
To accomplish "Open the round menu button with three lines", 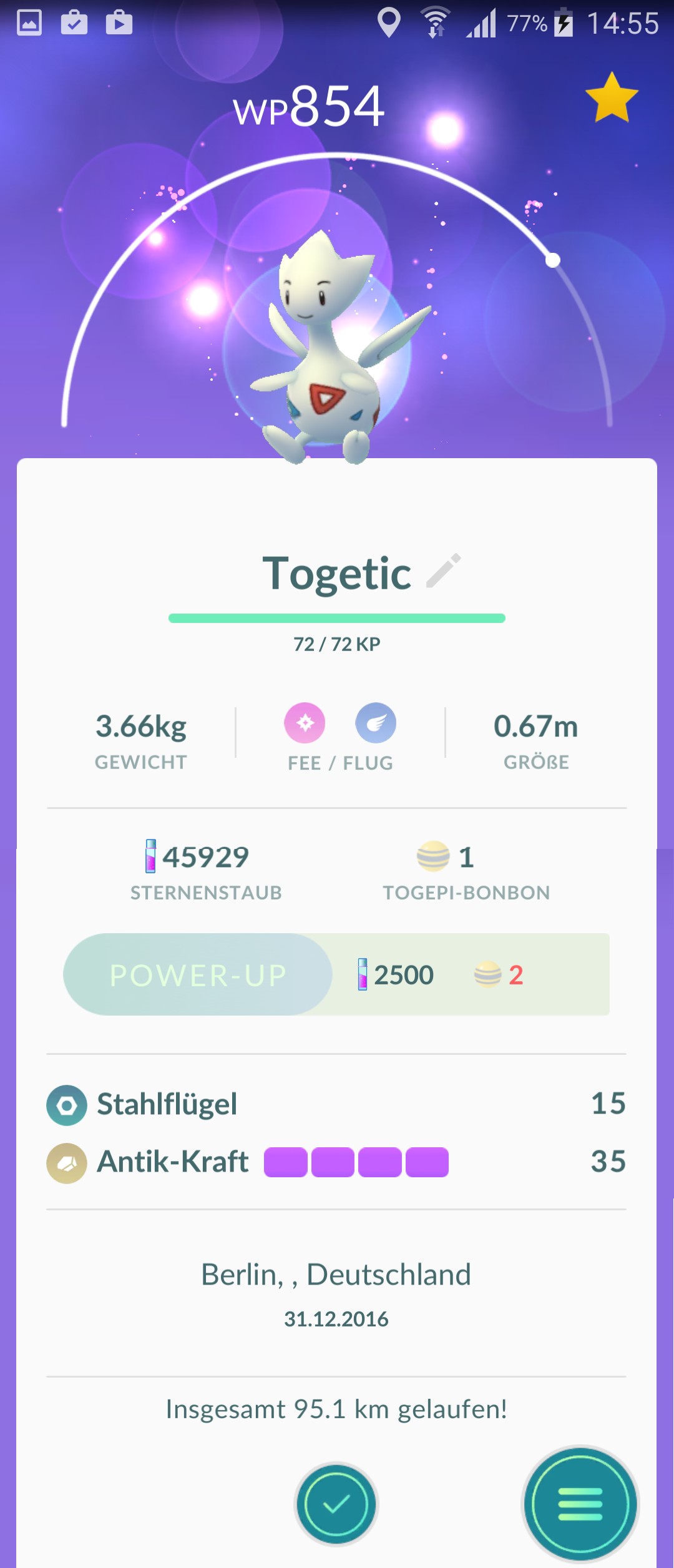I will [x=580, y=1504].
